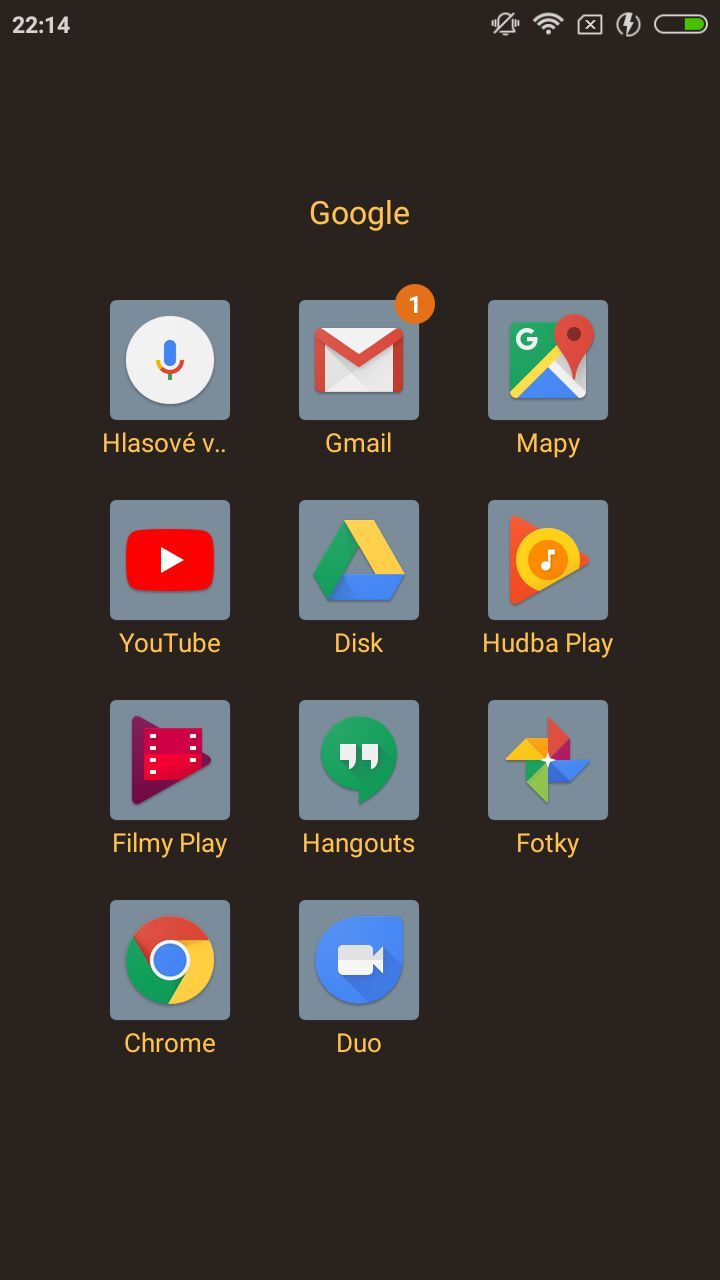Tap the Google folder title to rename it
Screen dimensions: 720x1280
coord(358,212)
